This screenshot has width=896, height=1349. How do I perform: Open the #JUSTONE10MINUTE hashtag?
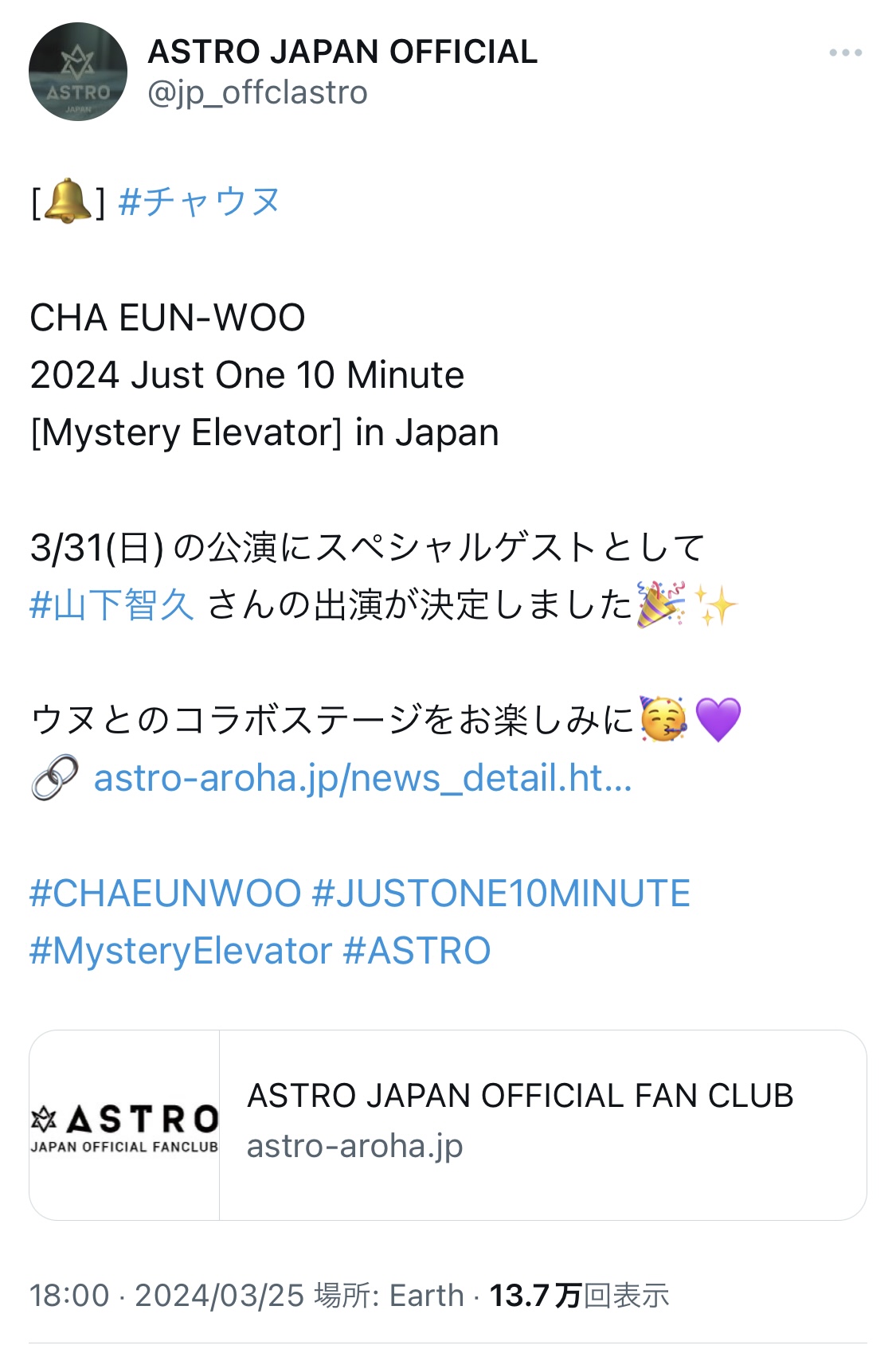click(x=501, y=893)
